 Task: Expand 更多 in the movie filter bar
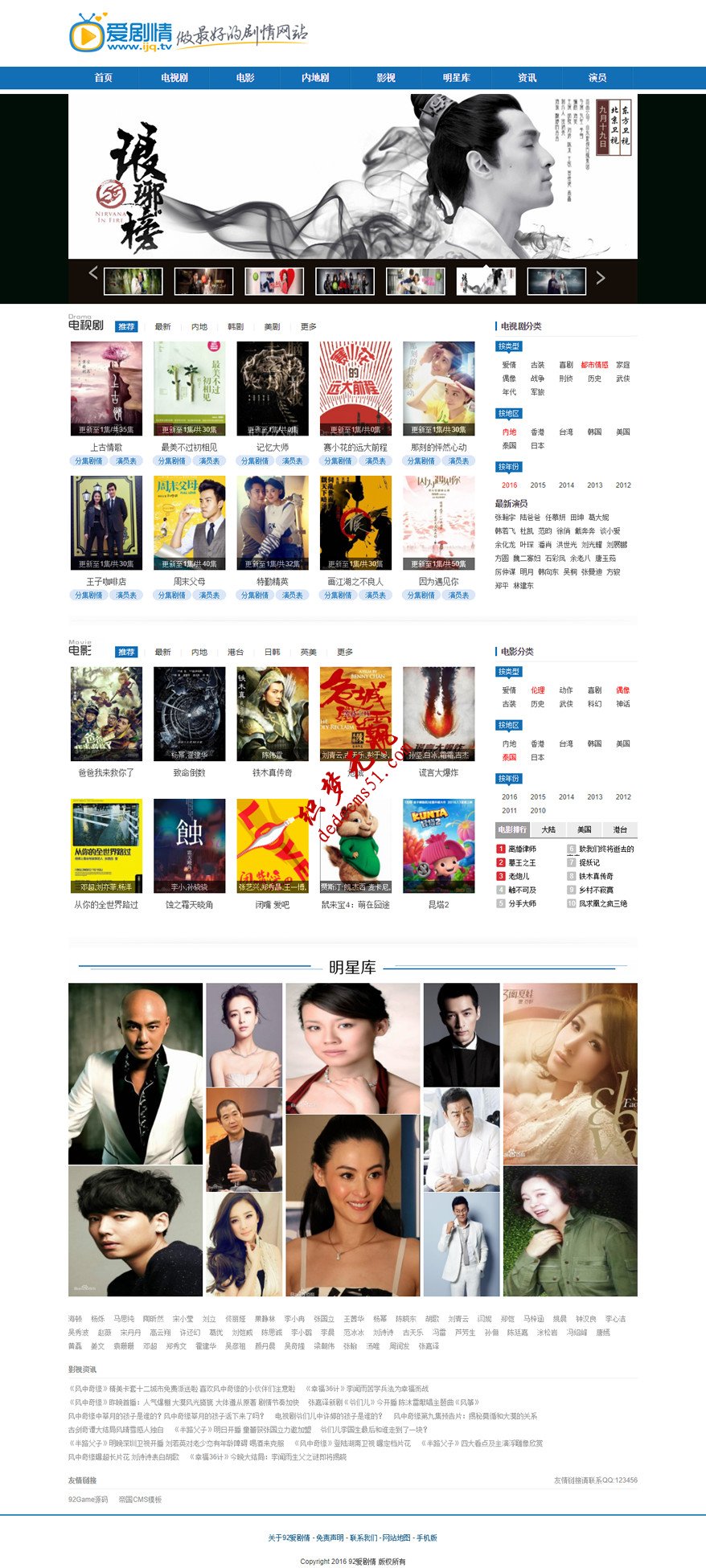point(346,653)
